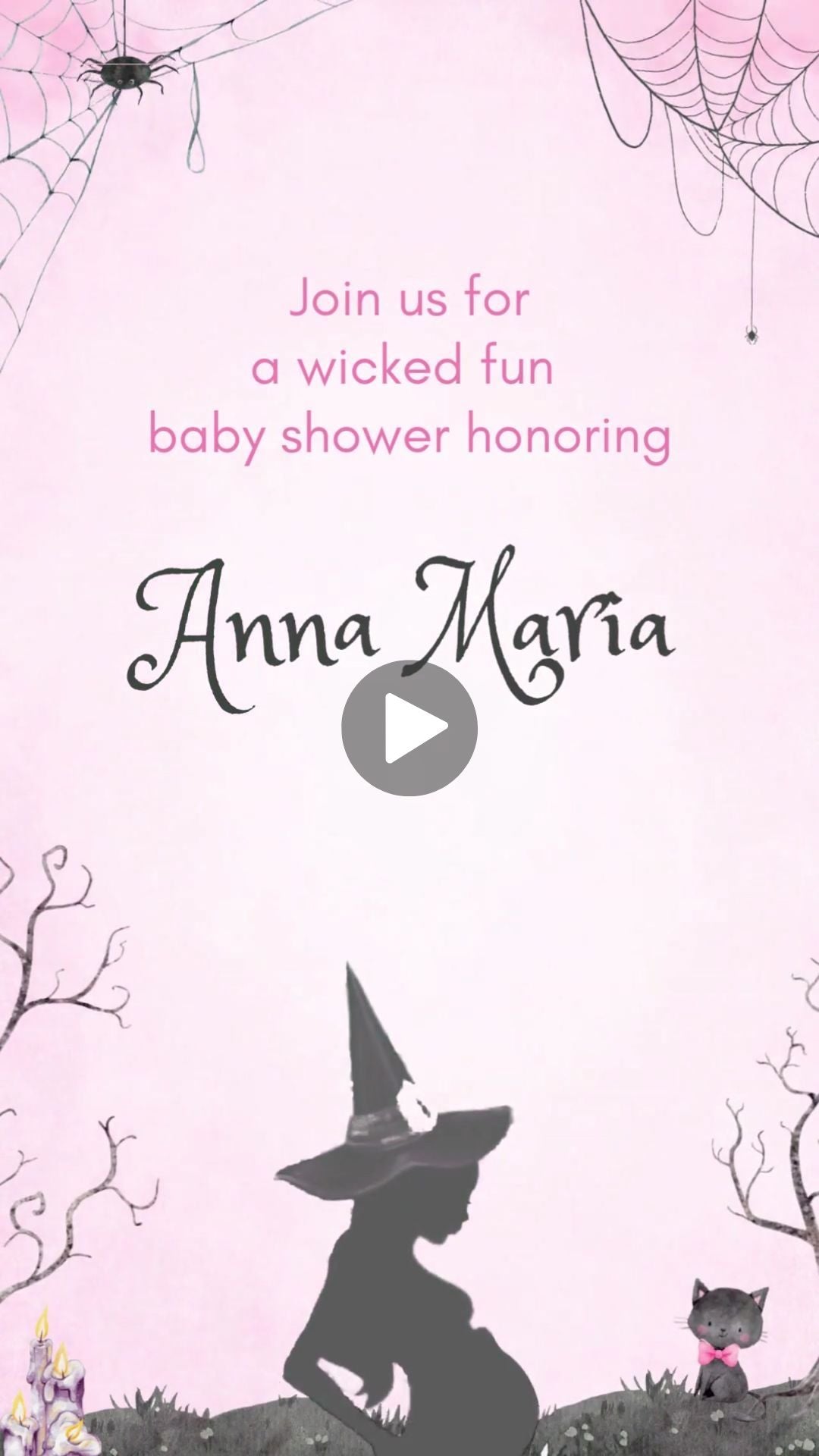
Task: Play the baby shower invitation video
Action: [x=409, y=727]
